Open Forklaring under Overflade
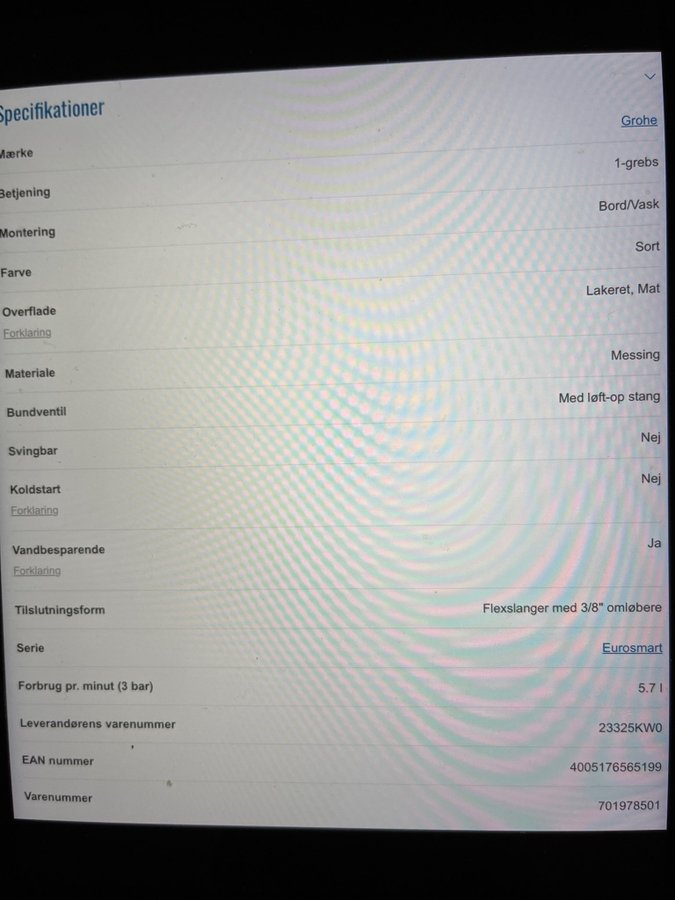 tap(27, 333)
